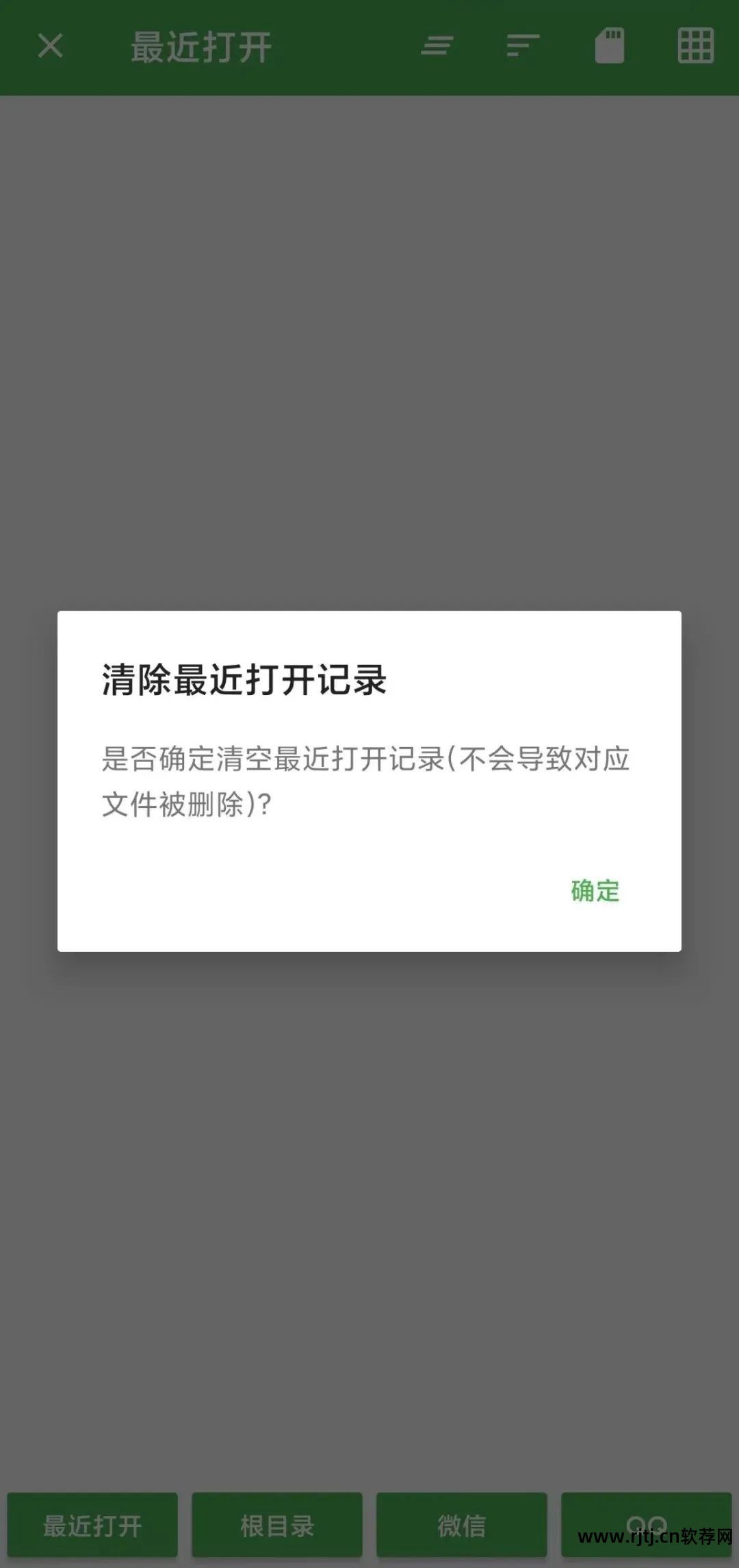Confirm clearing records with 确定
The image size is (739, 1568).
[x=595, y=891]
